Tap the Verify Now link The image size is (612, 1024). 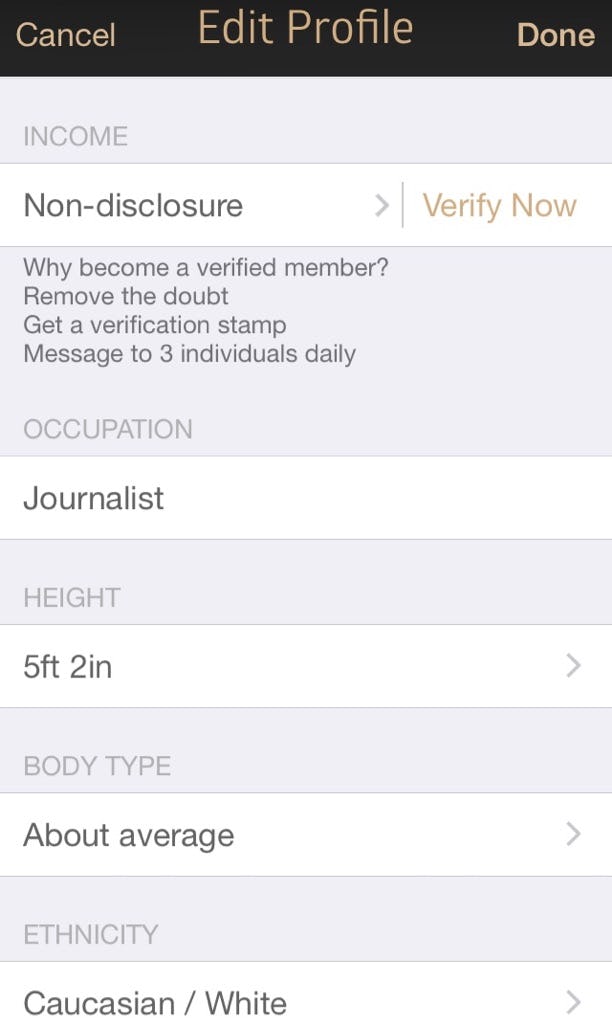point(499,206)
